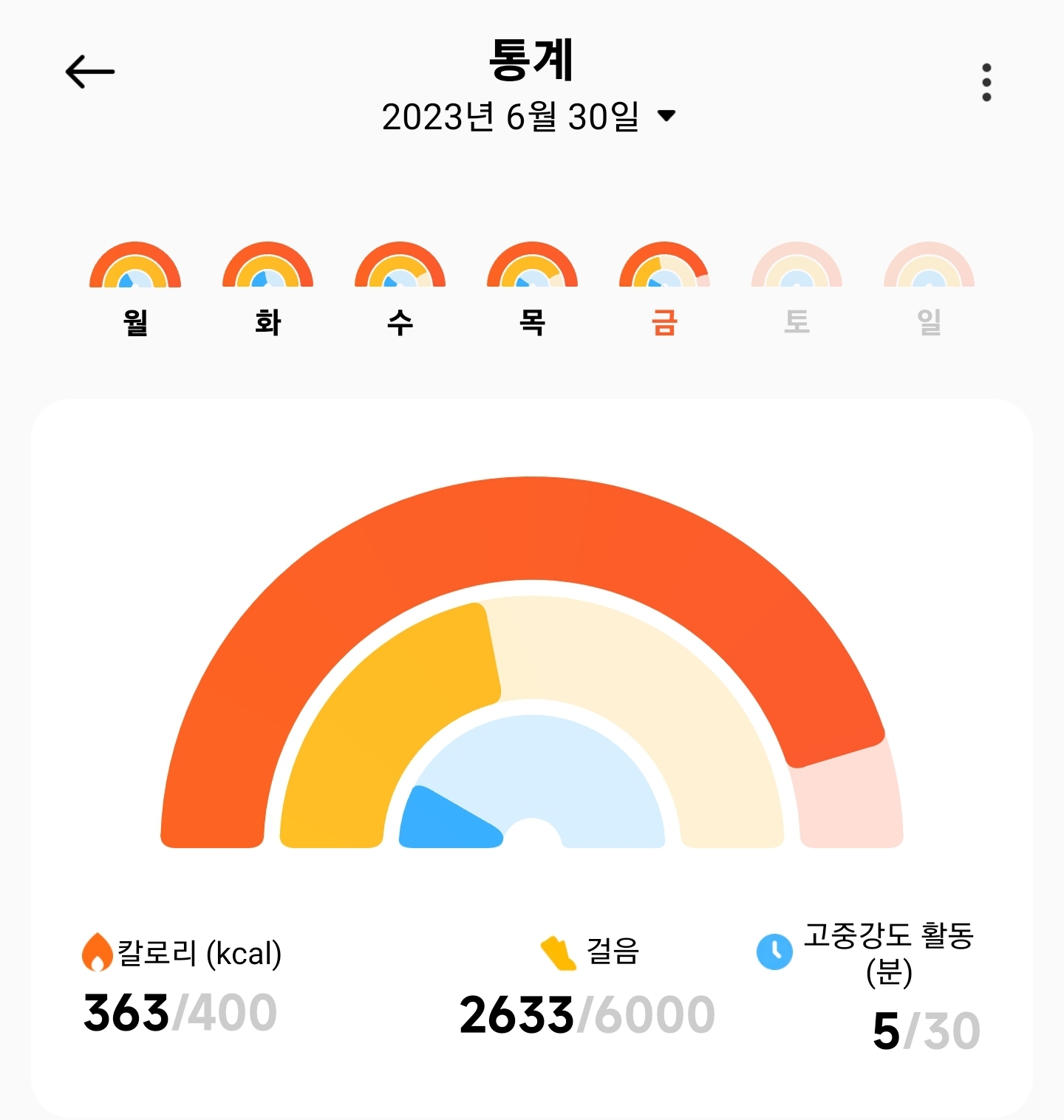Switch to Wednesday (수) stats

click(400, 289)
